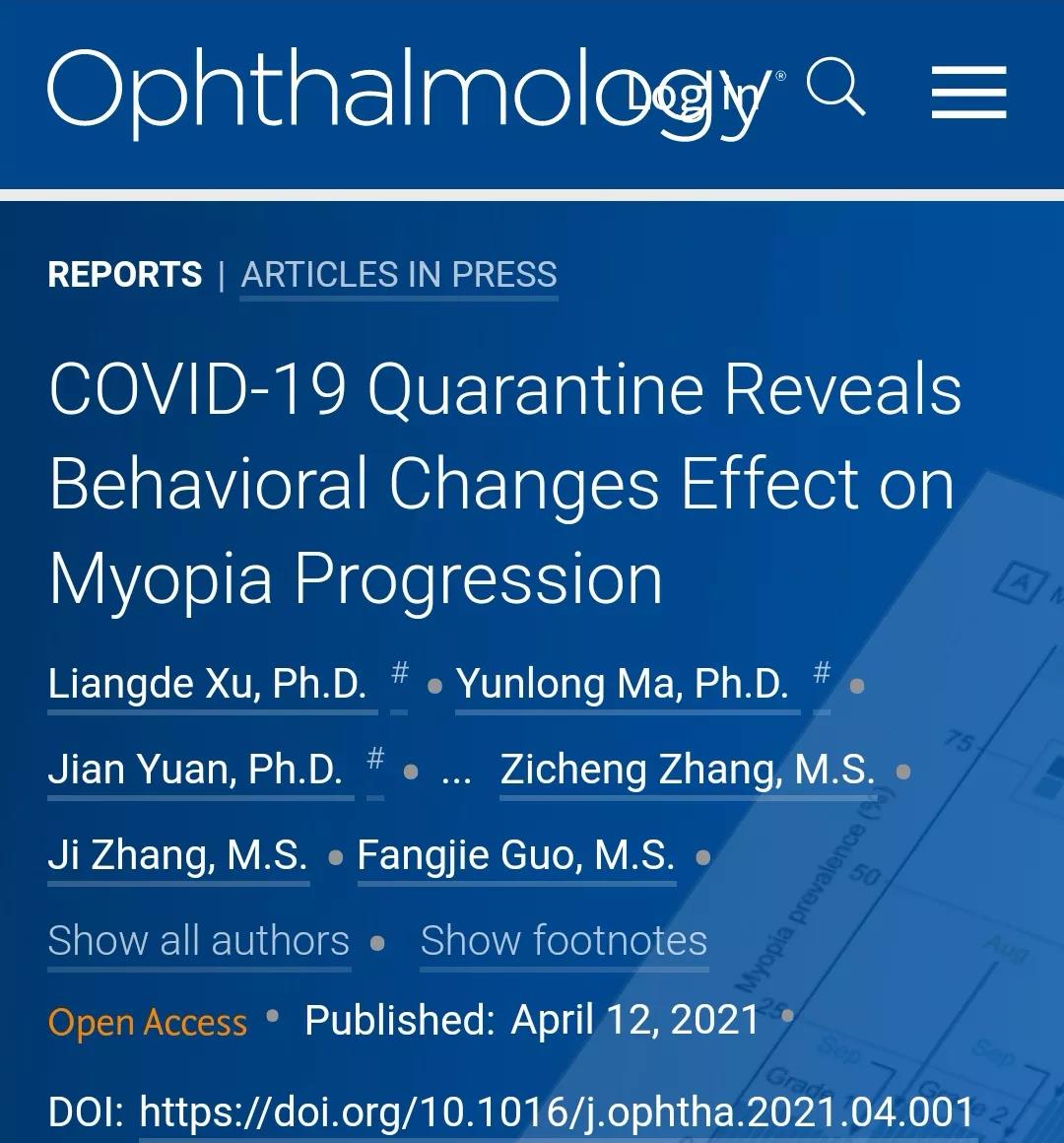
Task: Open the DOI link
Action: [x=557, y=1111]
